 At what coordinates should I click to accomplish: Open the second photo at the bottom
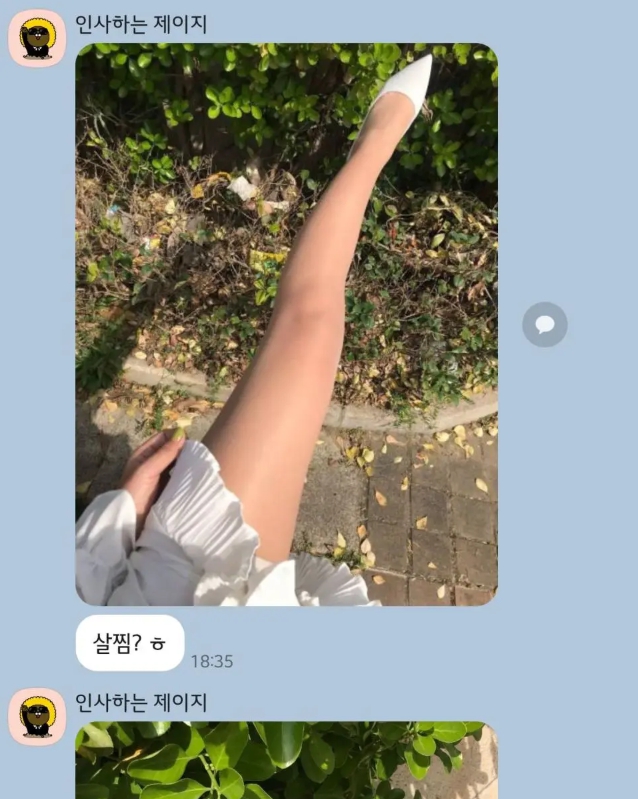pos(286,761)
